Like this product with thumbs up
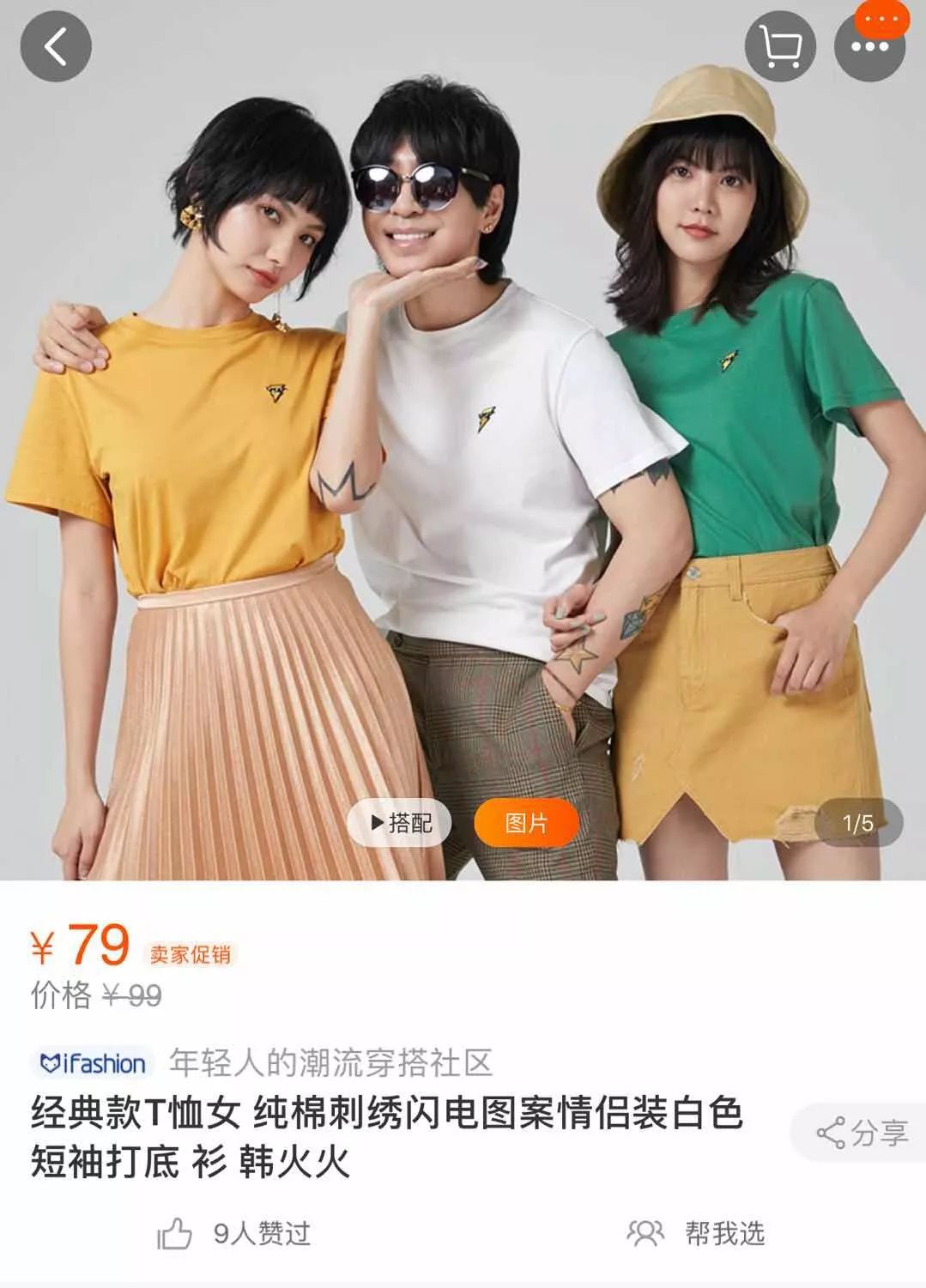Screen dimensions: 926x1288 [x=175, y=1234]
